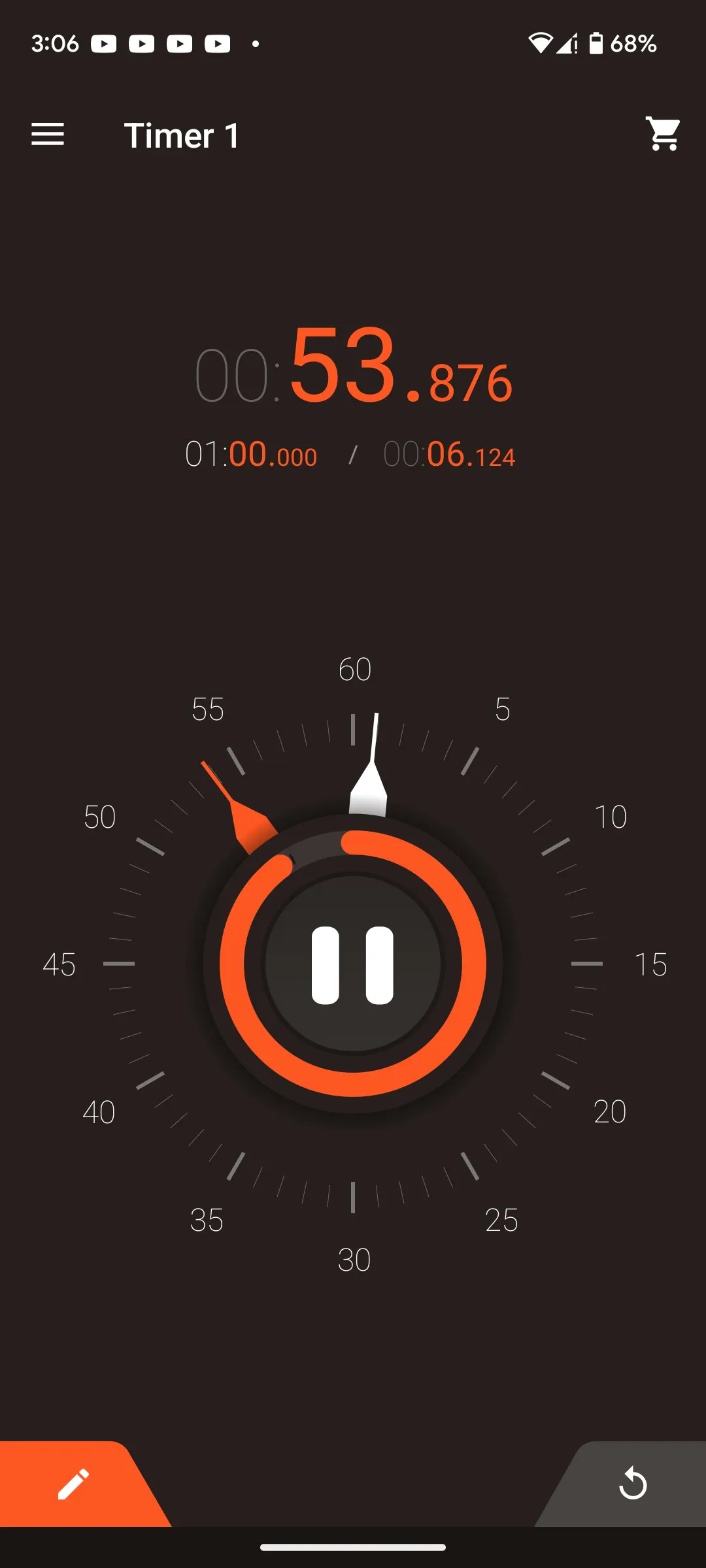
Task: Click the shopping cart icon
Action: point(663,135)
